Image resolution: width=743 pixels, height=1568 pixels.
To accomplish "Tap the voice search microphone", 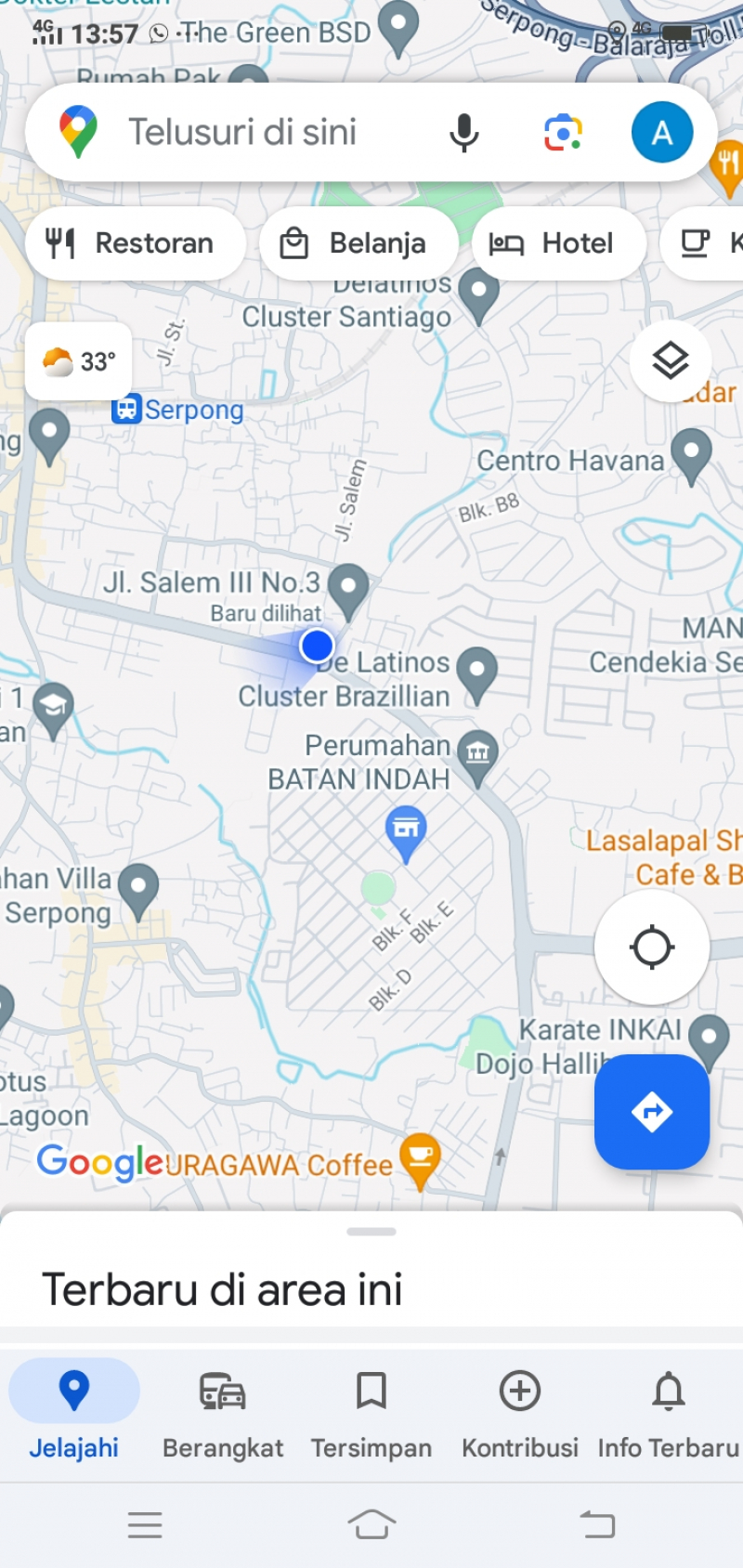I will pyautogui.click(x=463, y=132).
